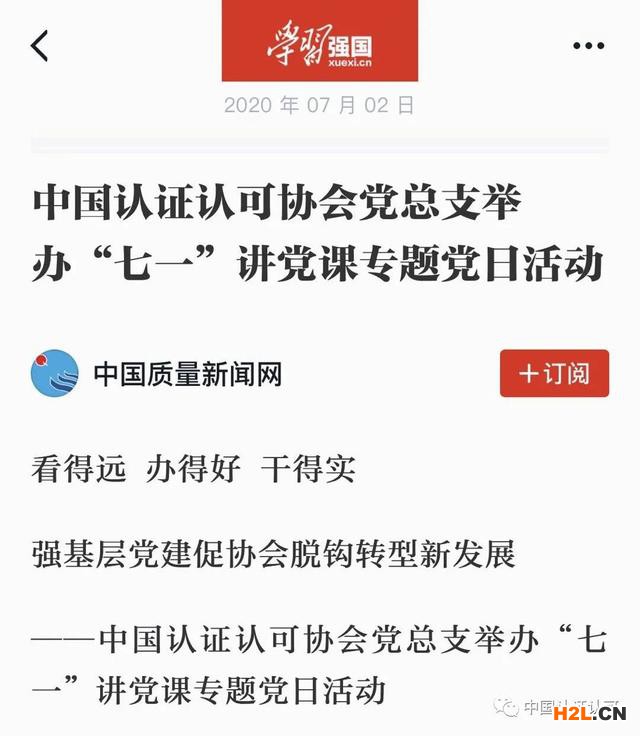Go back using the top-left arrow

pyautogui.click(x=40, y=45)
